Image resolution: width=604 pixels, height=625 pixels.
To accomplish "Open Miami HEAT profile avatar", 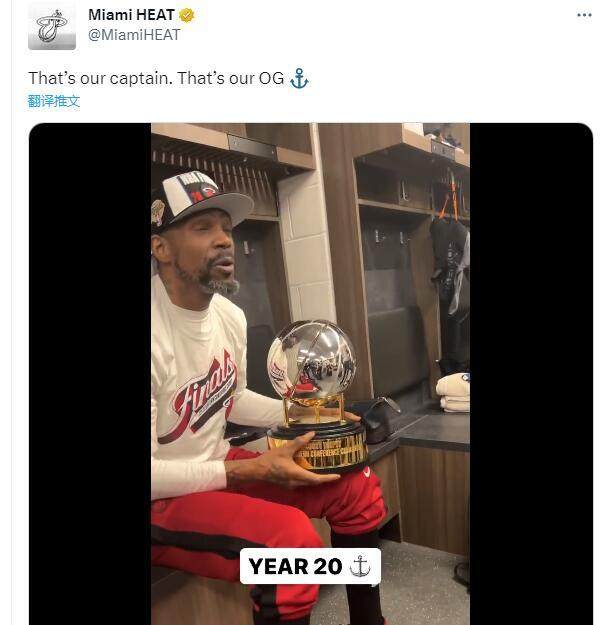I will coord(51,26).
